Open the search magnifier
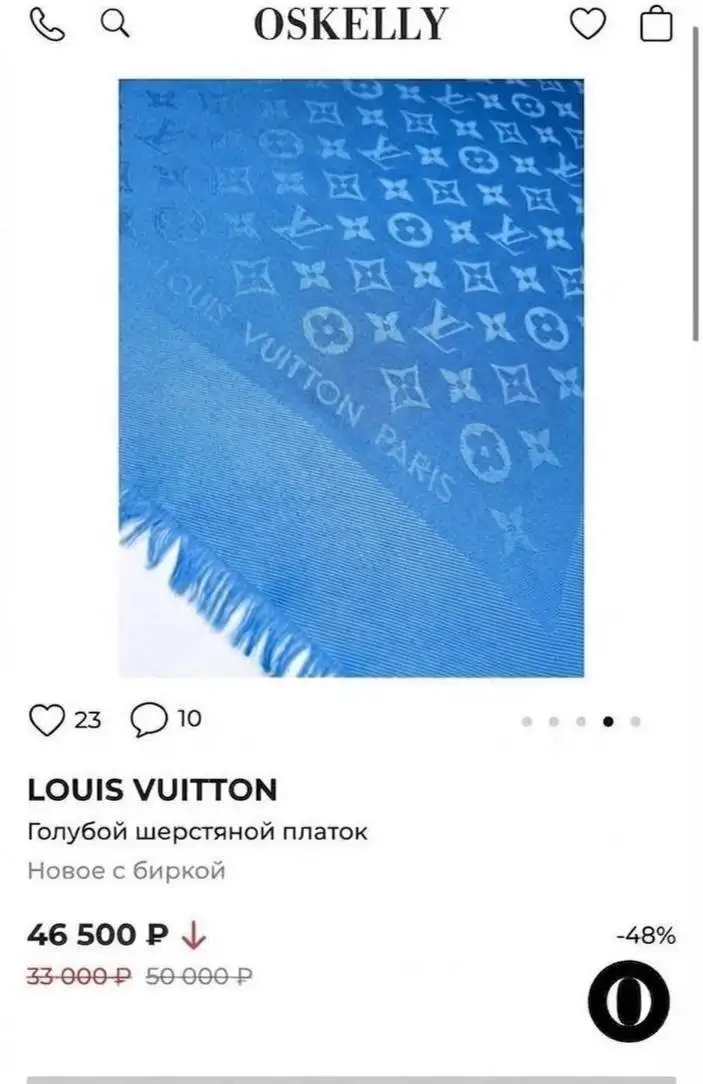Viewport: 703px width, 1084px height. click(x=116, y=24)
